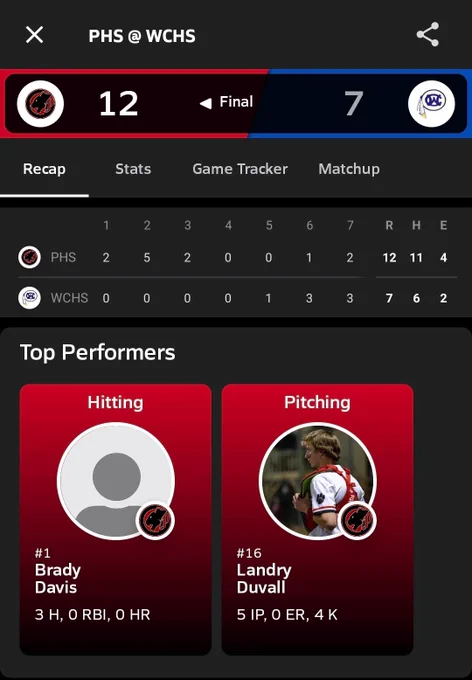
Task: Open the Game Tracker tab
Action: tap(240, 169)
